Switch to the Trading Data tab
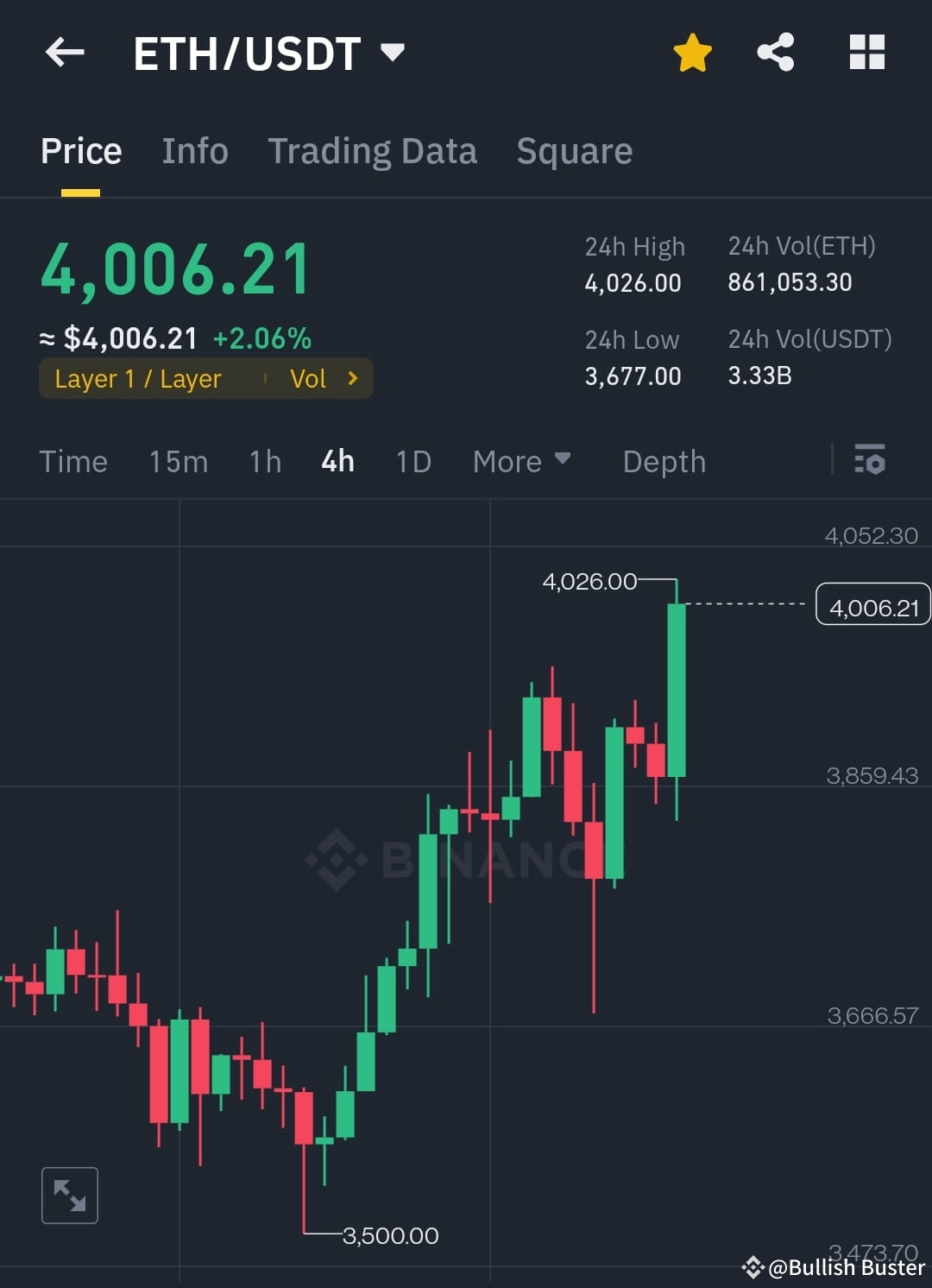The height and width of the screenshot is (1288, 932). (373, 150)
